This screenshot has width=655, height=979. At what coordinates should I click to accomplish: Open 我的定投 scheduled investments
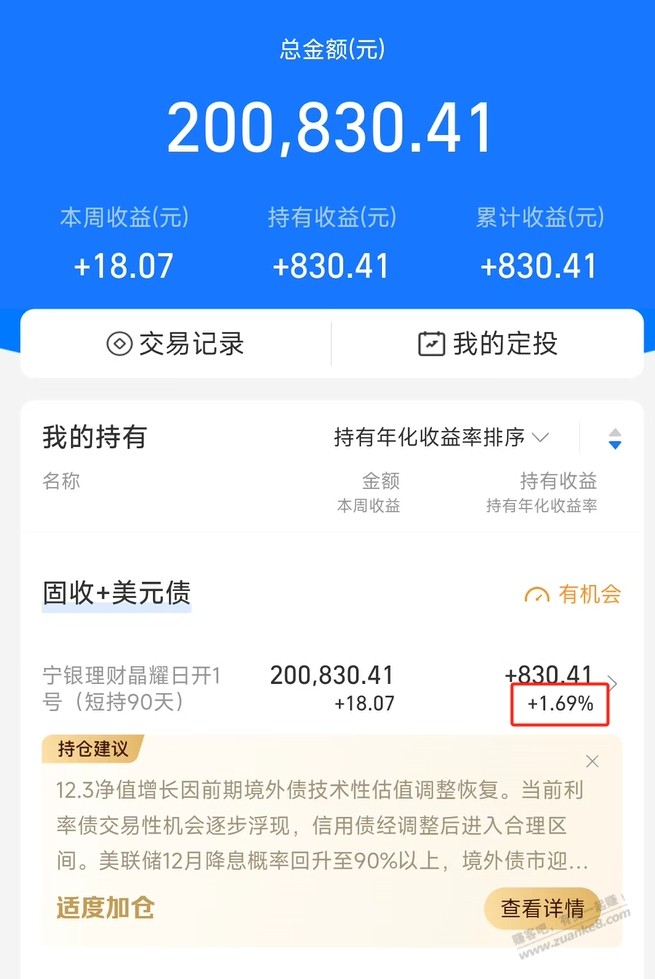(x=487, y=344)
